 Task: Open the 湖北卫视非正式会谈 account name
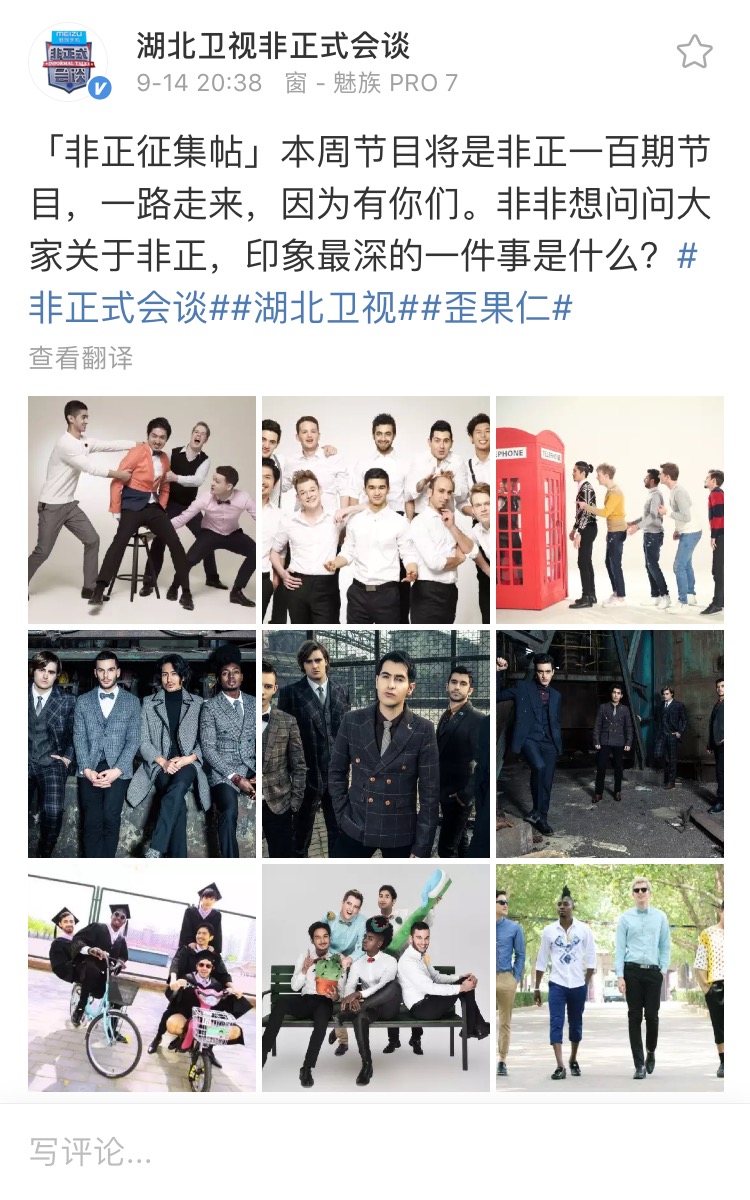click(273, 46)
